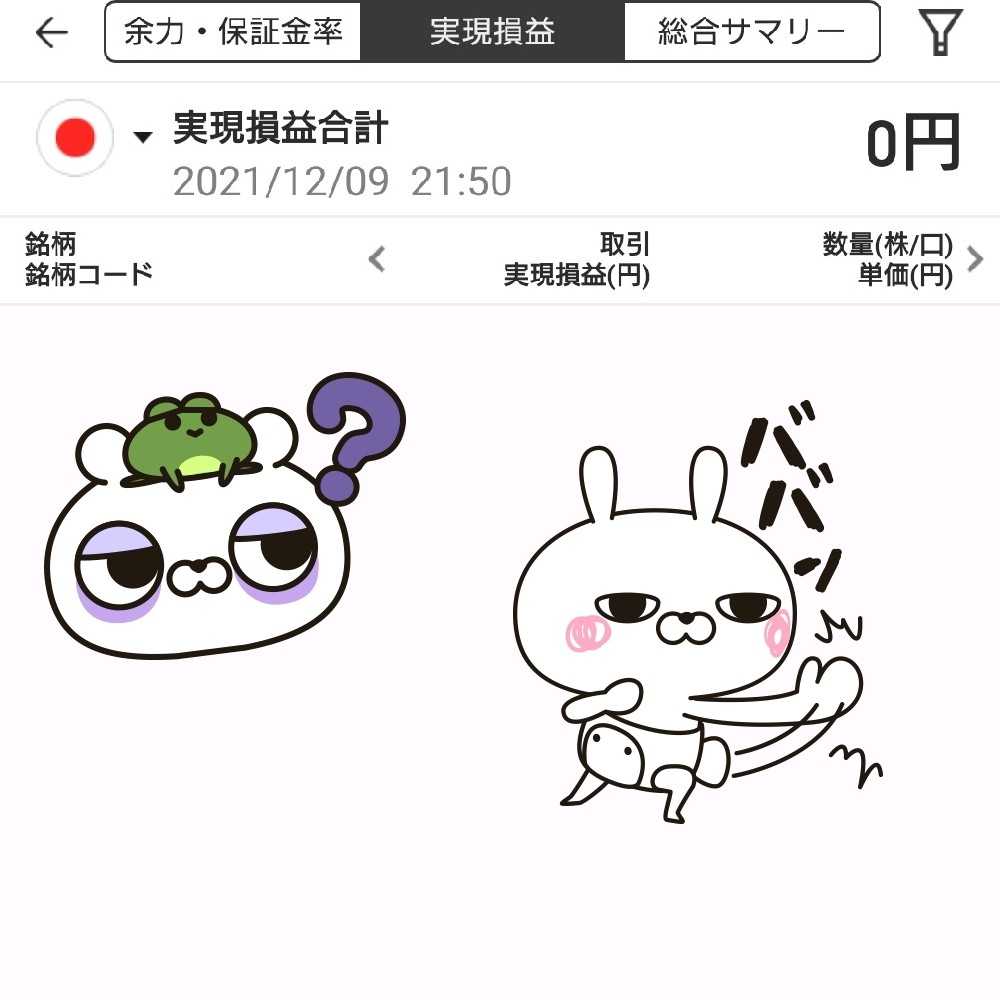Show previous columns with left chevron

[377, 260]
